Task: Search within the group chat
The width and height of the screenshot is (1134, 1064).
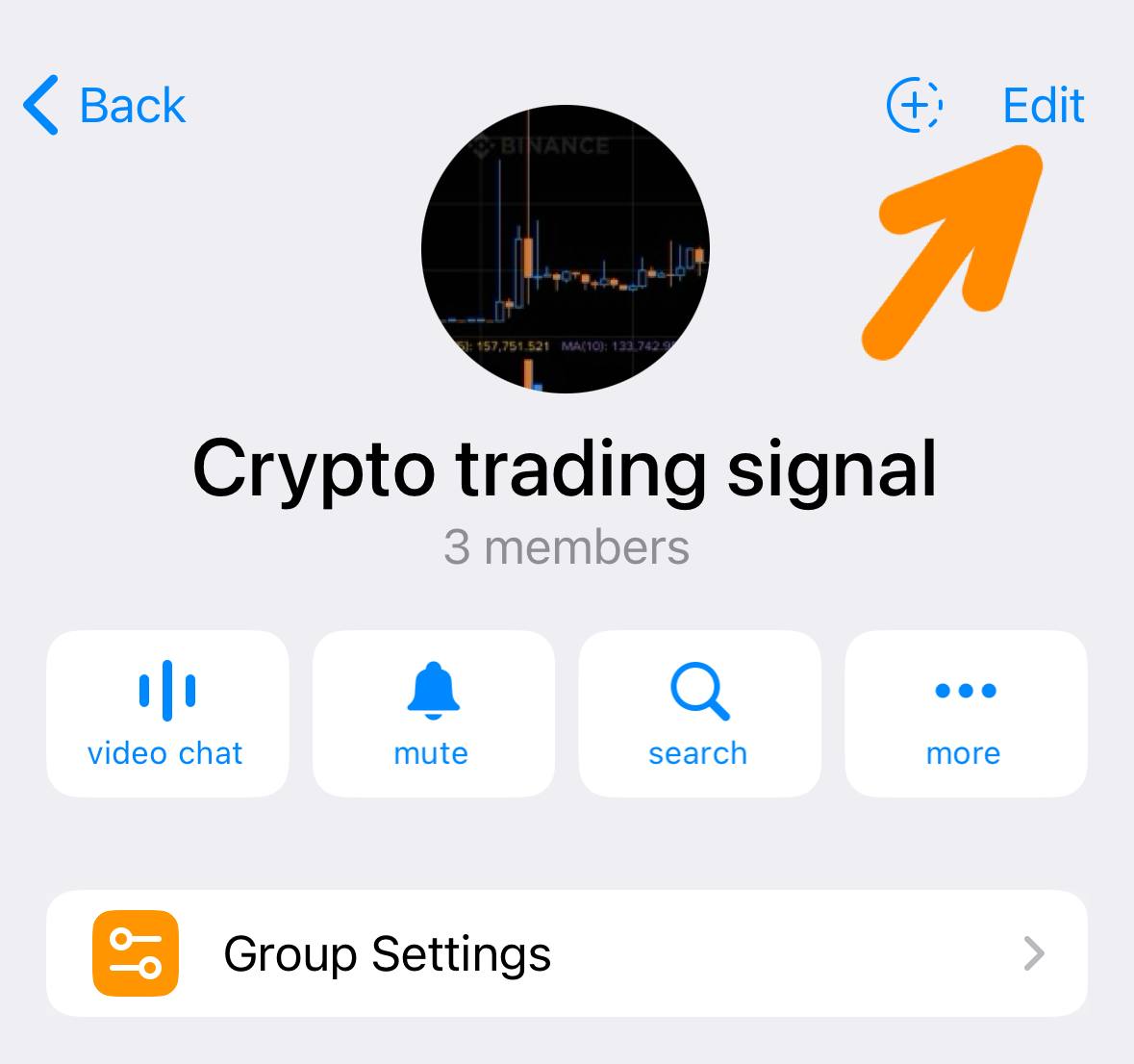Action: [x=699, y=713]
